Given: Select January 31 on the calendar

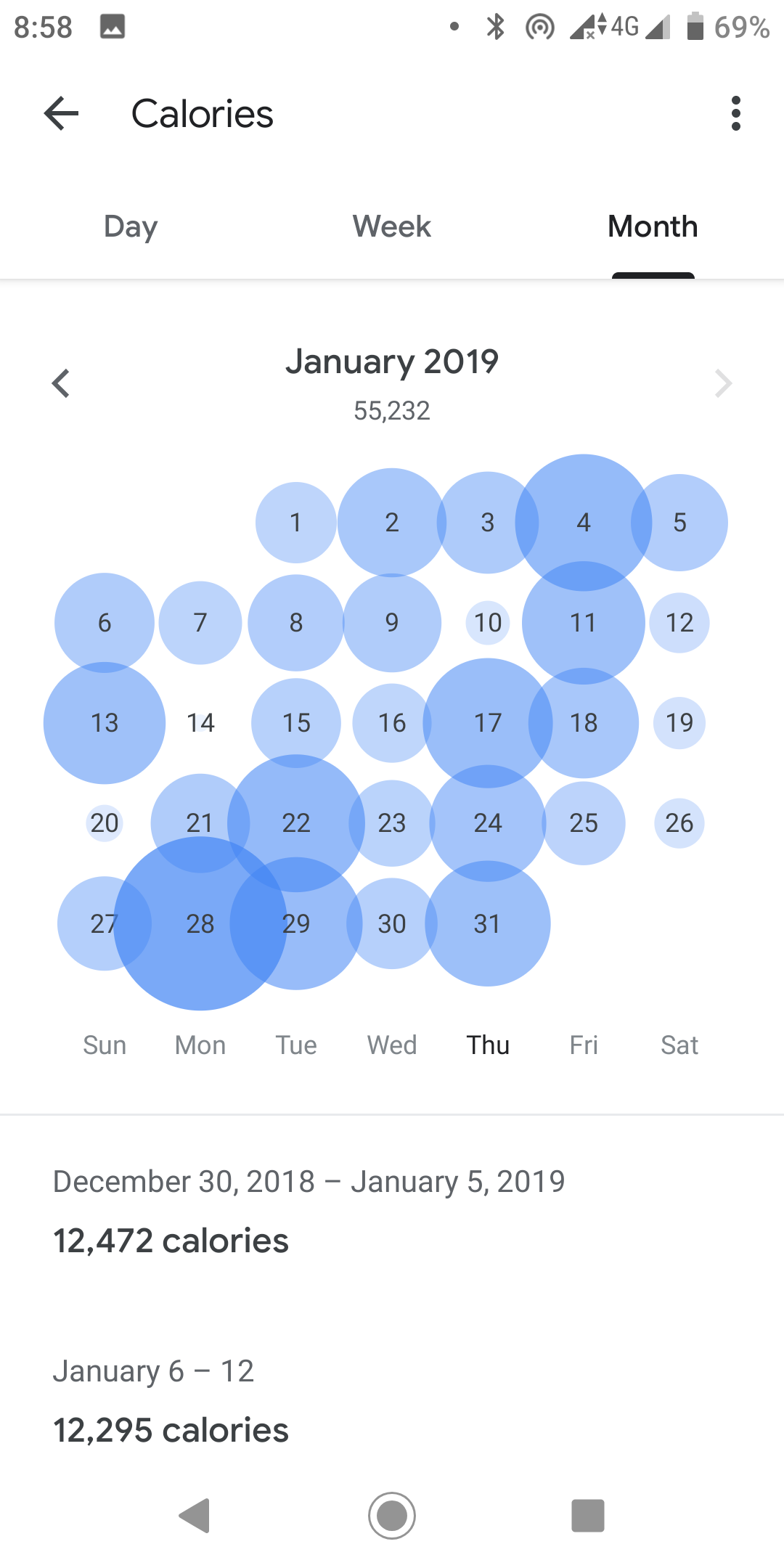Looking at the screenshot, I should [488, 923].
